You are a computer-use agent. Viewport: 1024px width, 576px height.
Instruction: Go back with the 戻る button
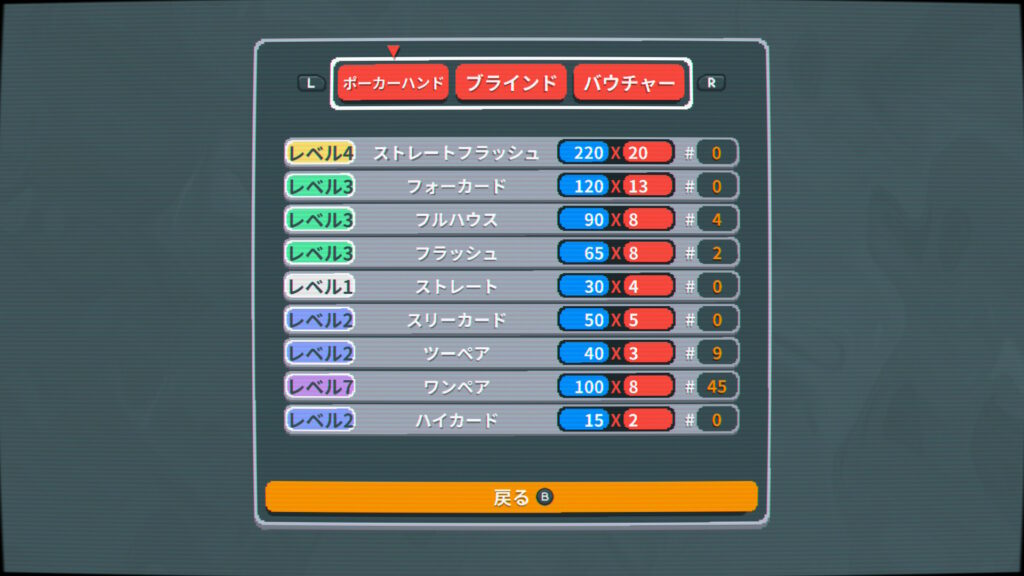click(511, 498)
